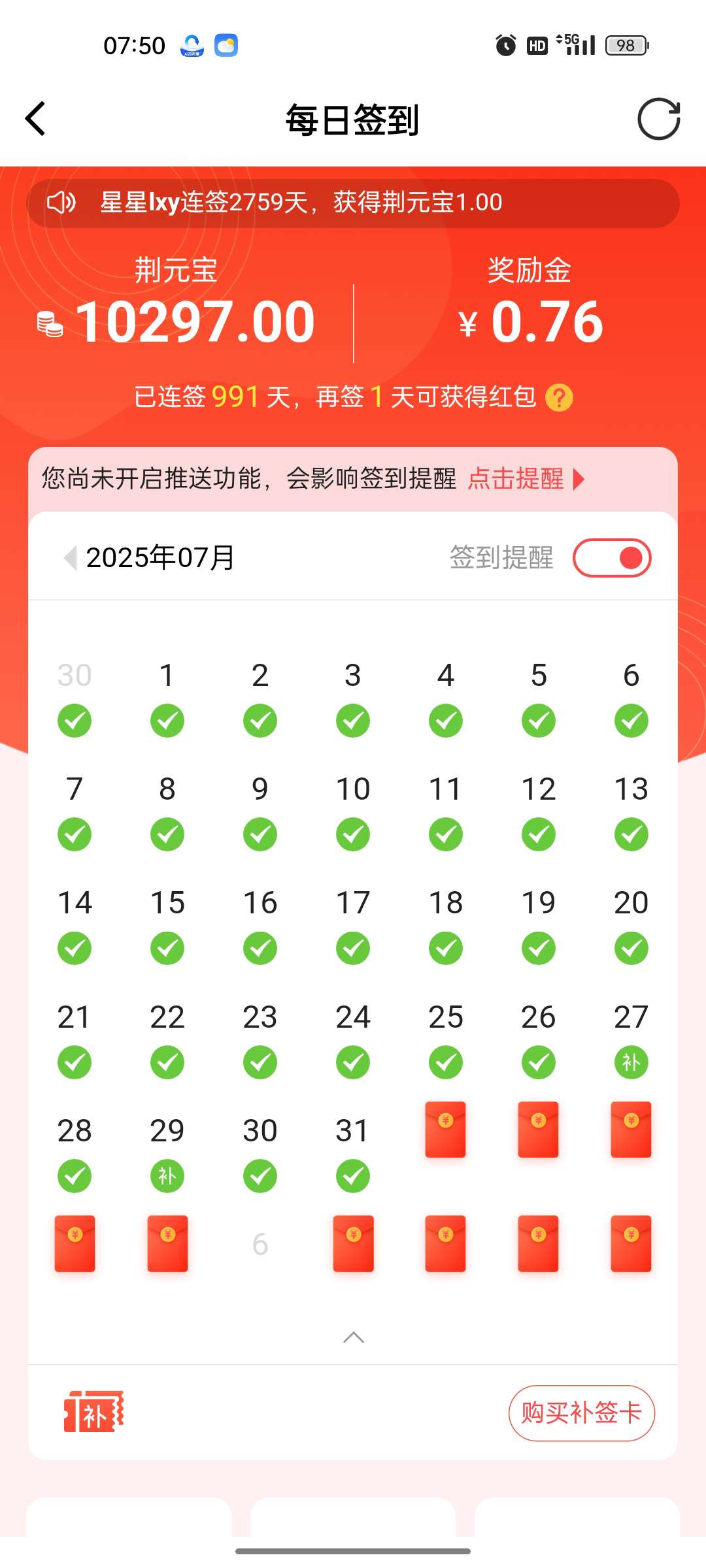
Task: Open the red packet help question mark
Action: 559,397
